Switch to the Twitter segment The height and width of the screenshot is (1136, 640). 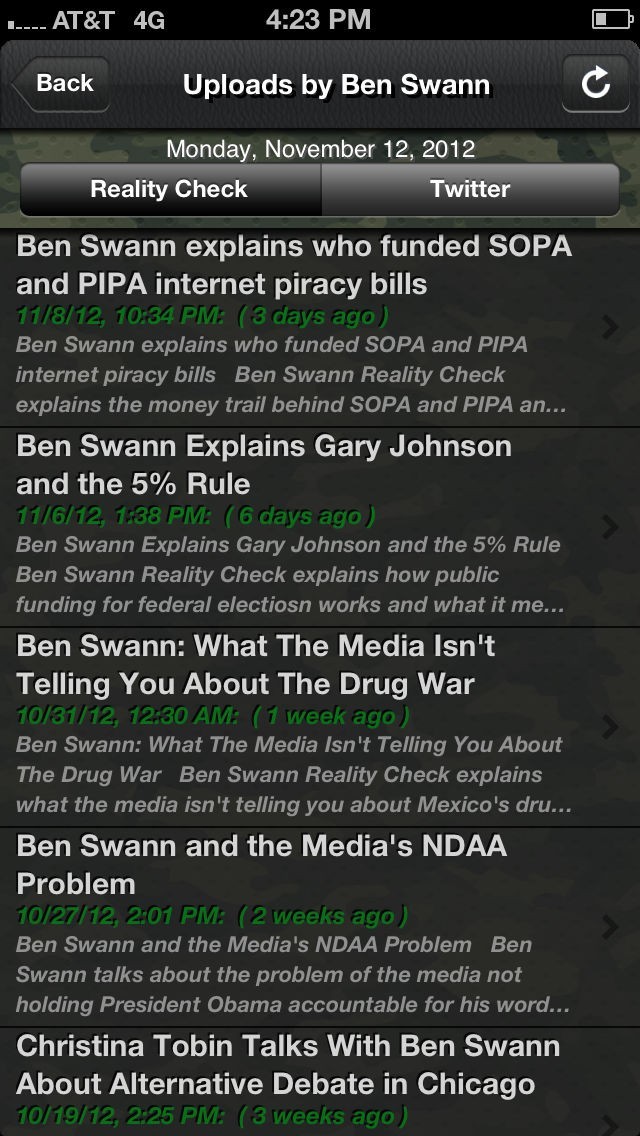click(x=470, y=189)
